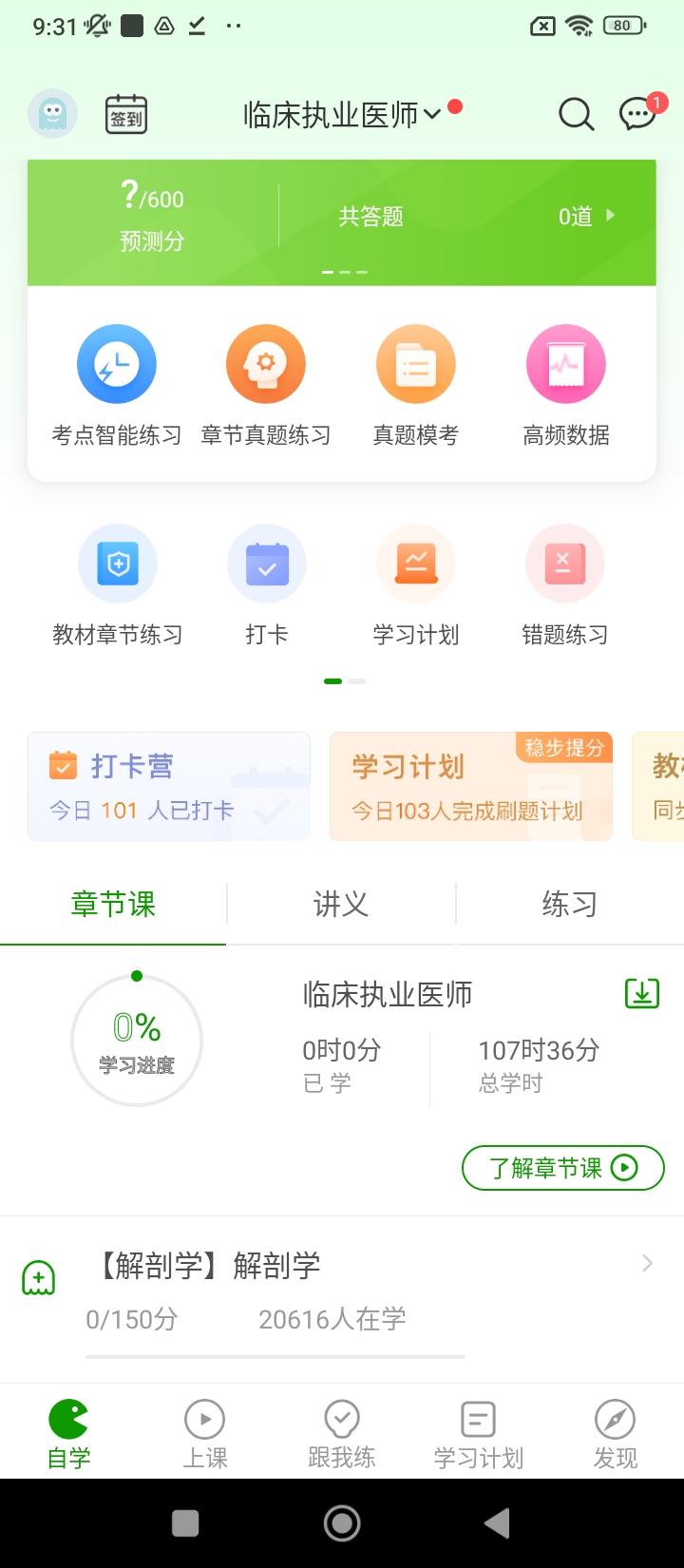Tap the course download icon
684x1568 pixels.
pos(642,992)
